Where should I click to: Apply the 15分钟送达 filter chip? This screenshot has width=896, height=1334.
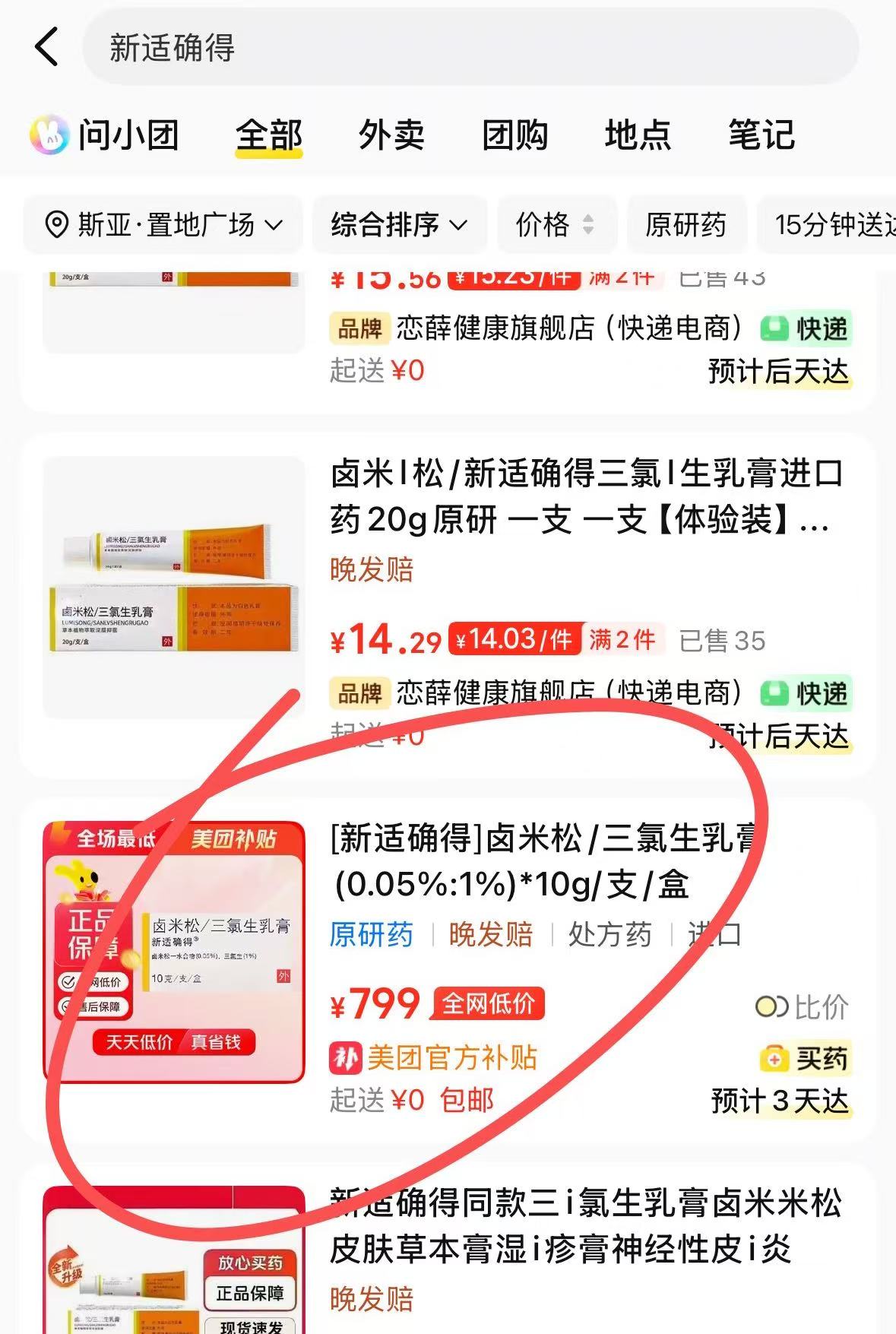tap(827, 224)
